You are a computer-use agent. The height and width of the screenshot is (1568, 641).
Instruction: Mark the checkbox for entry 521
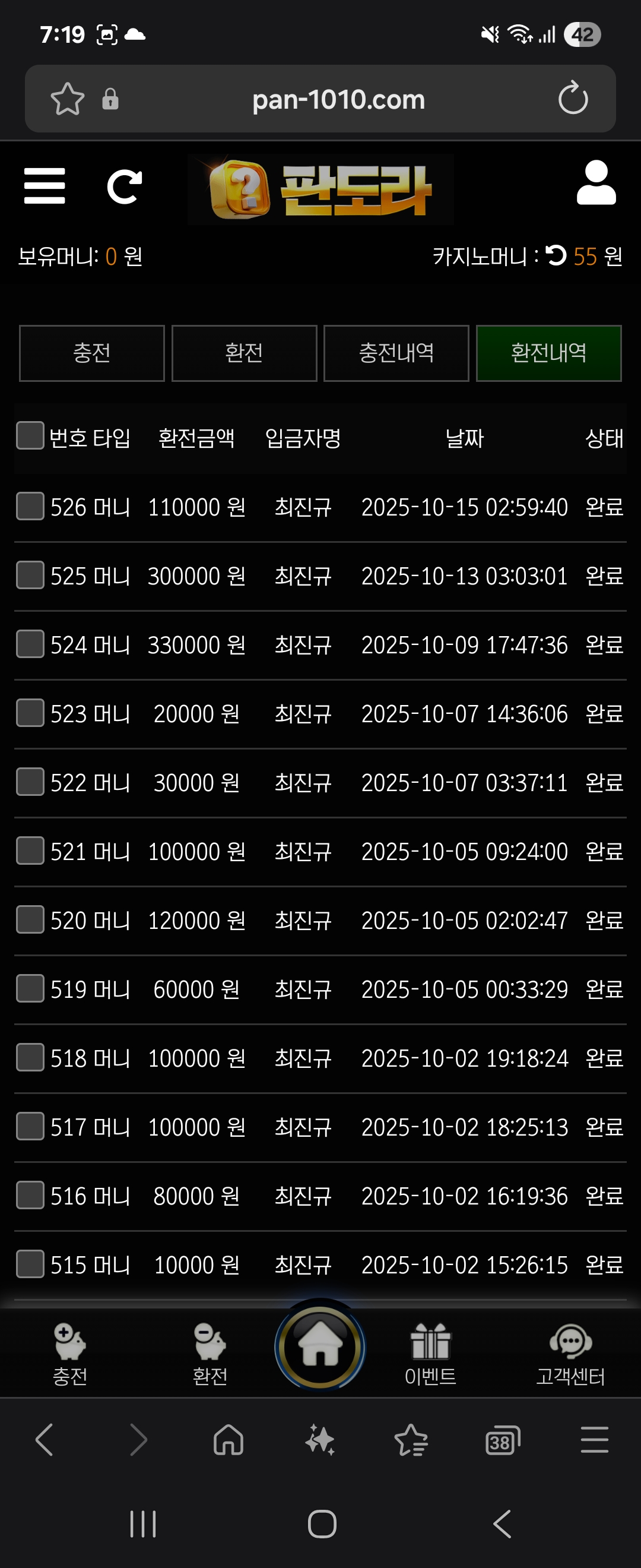(30, 851)
